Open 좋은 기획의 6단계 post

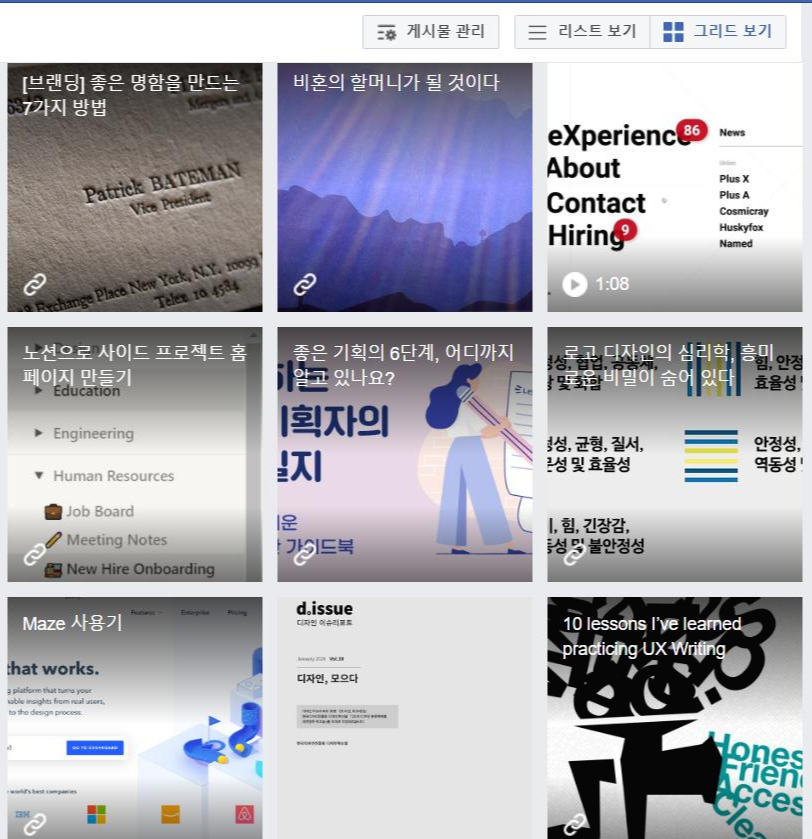click(x=404, y=455)
